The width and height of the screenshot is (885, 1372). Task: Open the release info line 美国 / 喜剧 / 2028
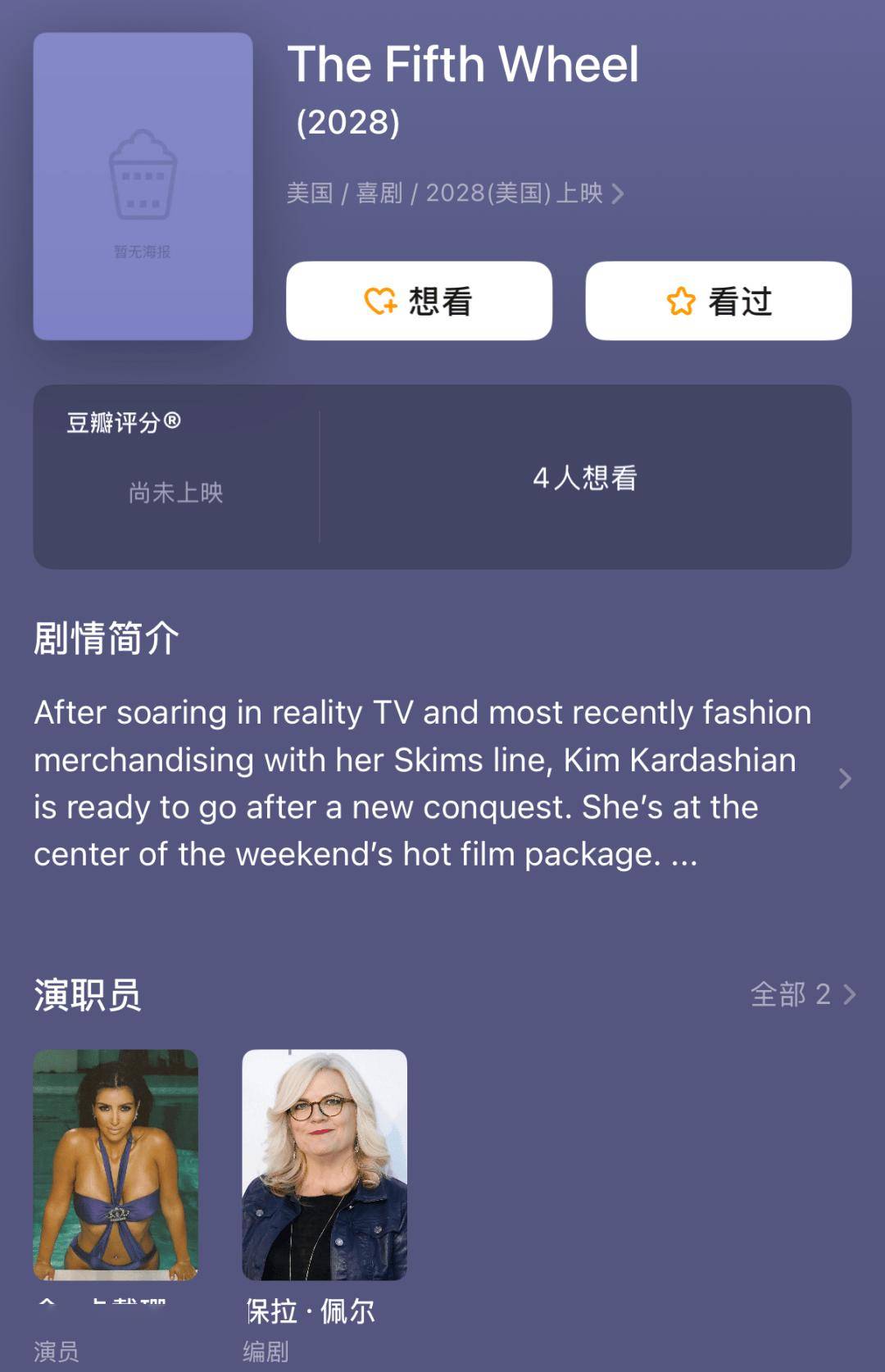pyautogui.click(x=455, y=193)
